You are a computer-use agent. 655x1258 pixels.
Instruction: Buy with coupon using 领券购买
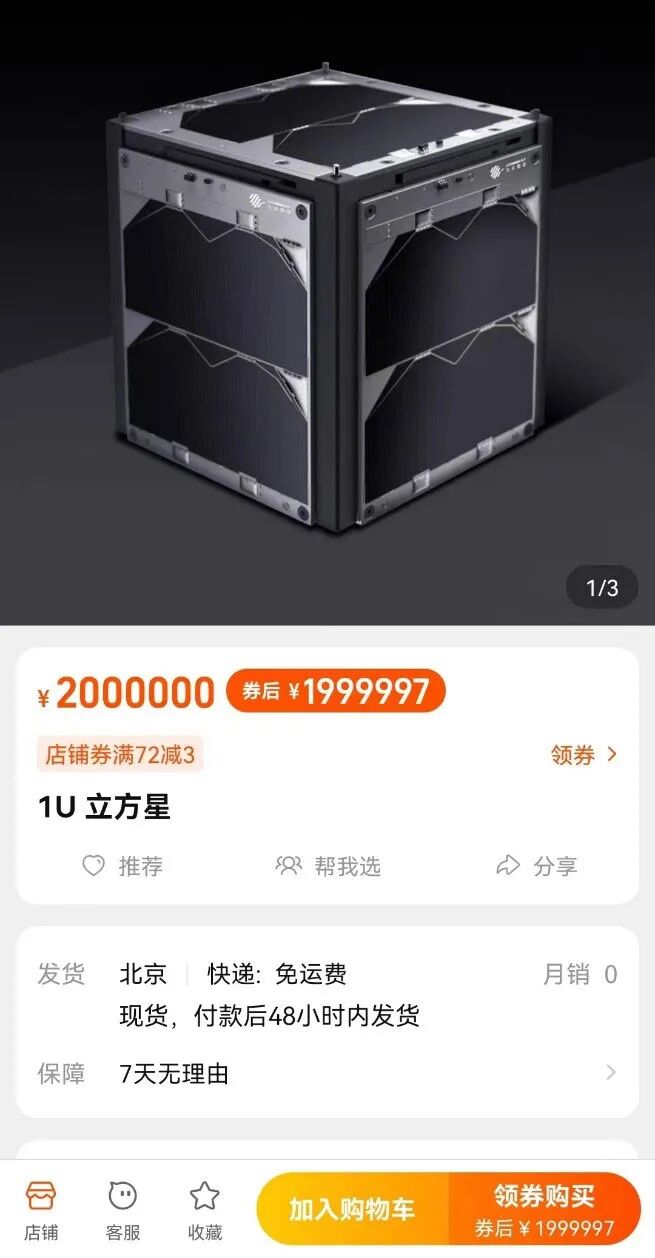545,1209
